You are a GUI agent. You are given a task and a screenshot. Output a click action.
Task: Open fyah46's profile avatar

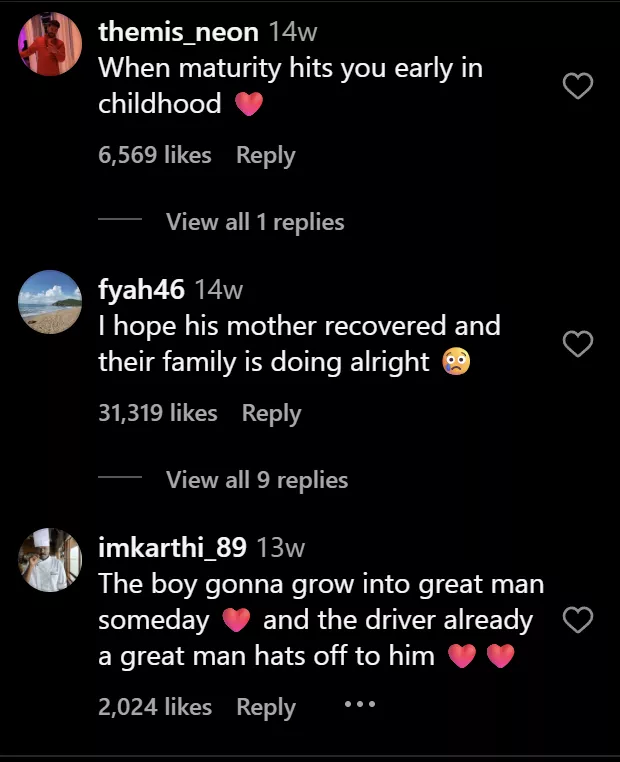(x=50, y=302)
